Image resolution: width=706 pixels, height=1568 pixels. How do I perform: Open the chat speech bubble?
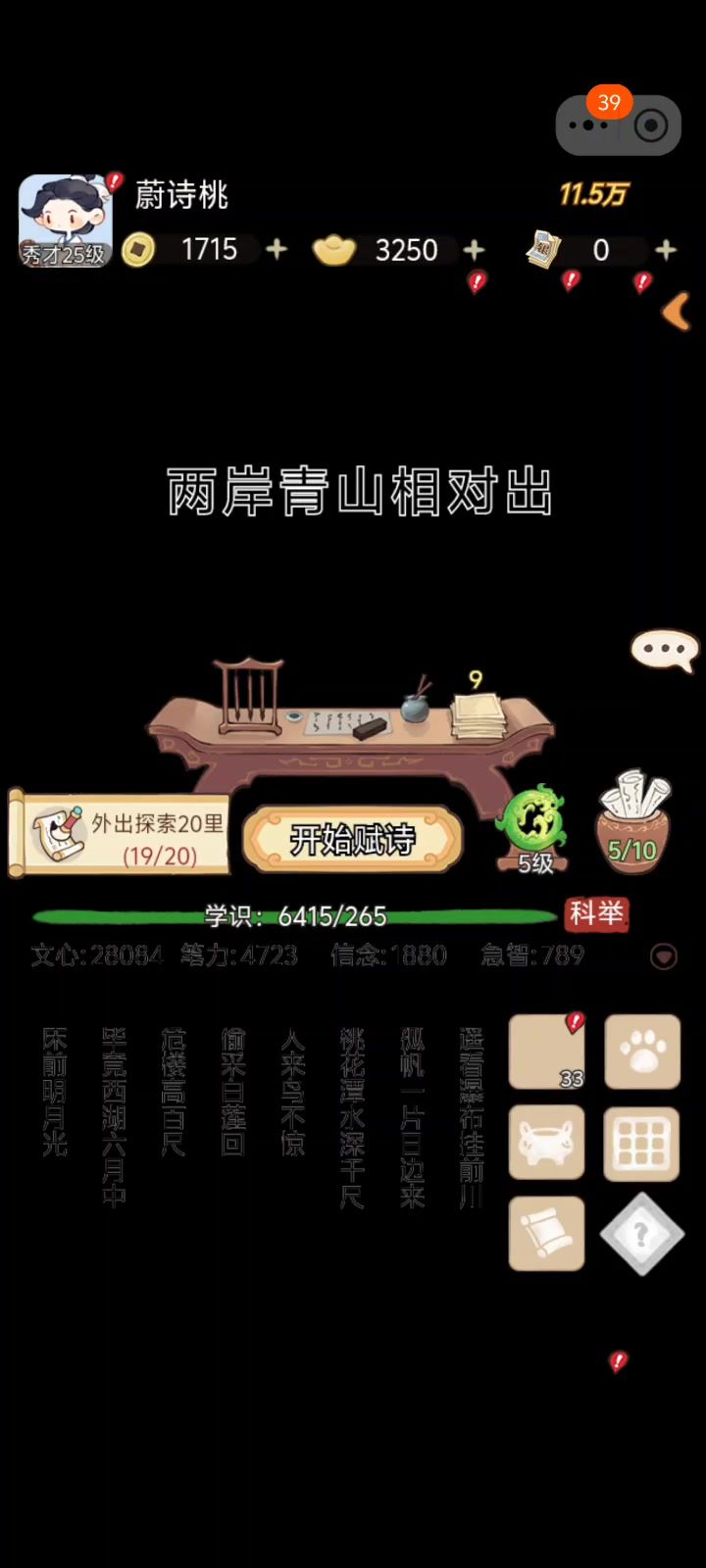tap(665, 650)
